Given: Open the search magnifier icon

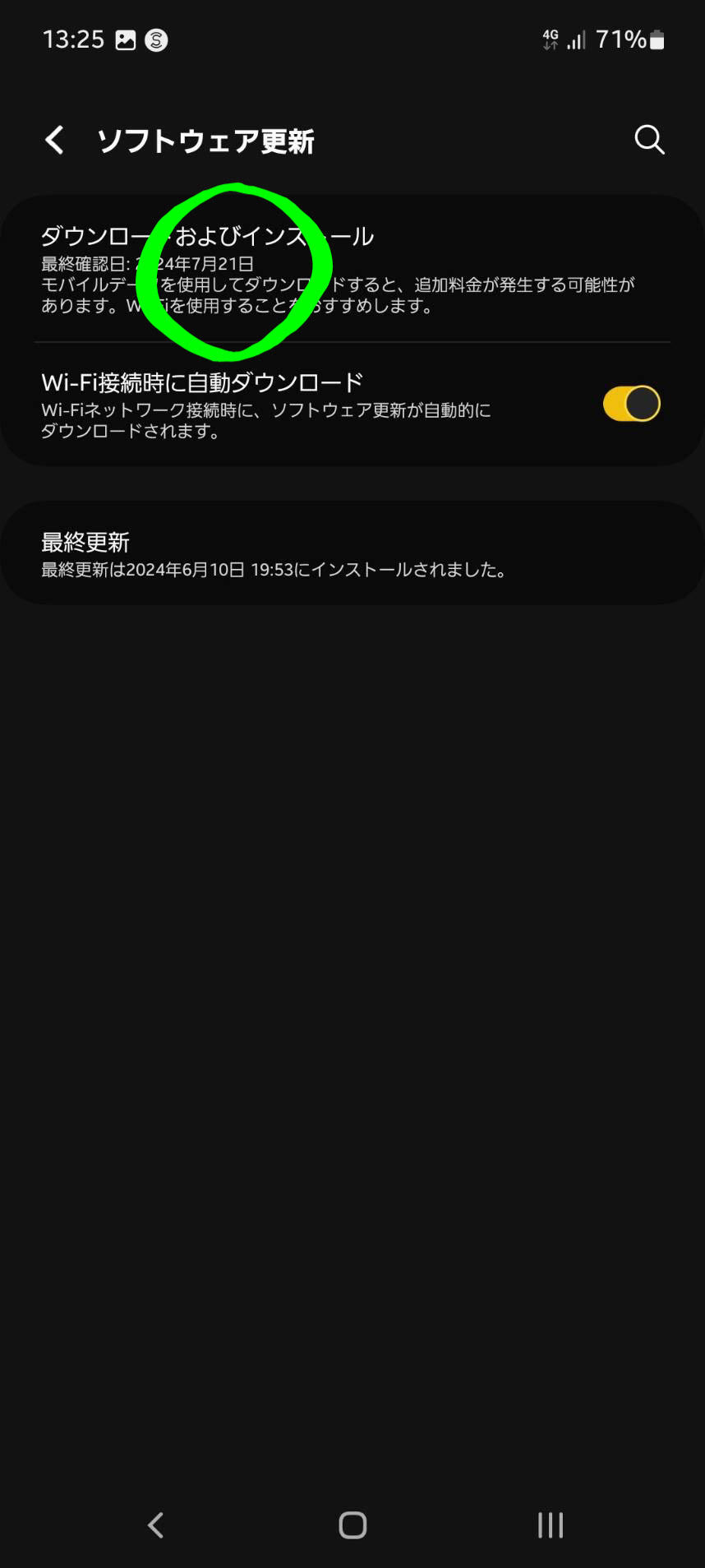Looking at the screenshot, I should coord(649,140).
